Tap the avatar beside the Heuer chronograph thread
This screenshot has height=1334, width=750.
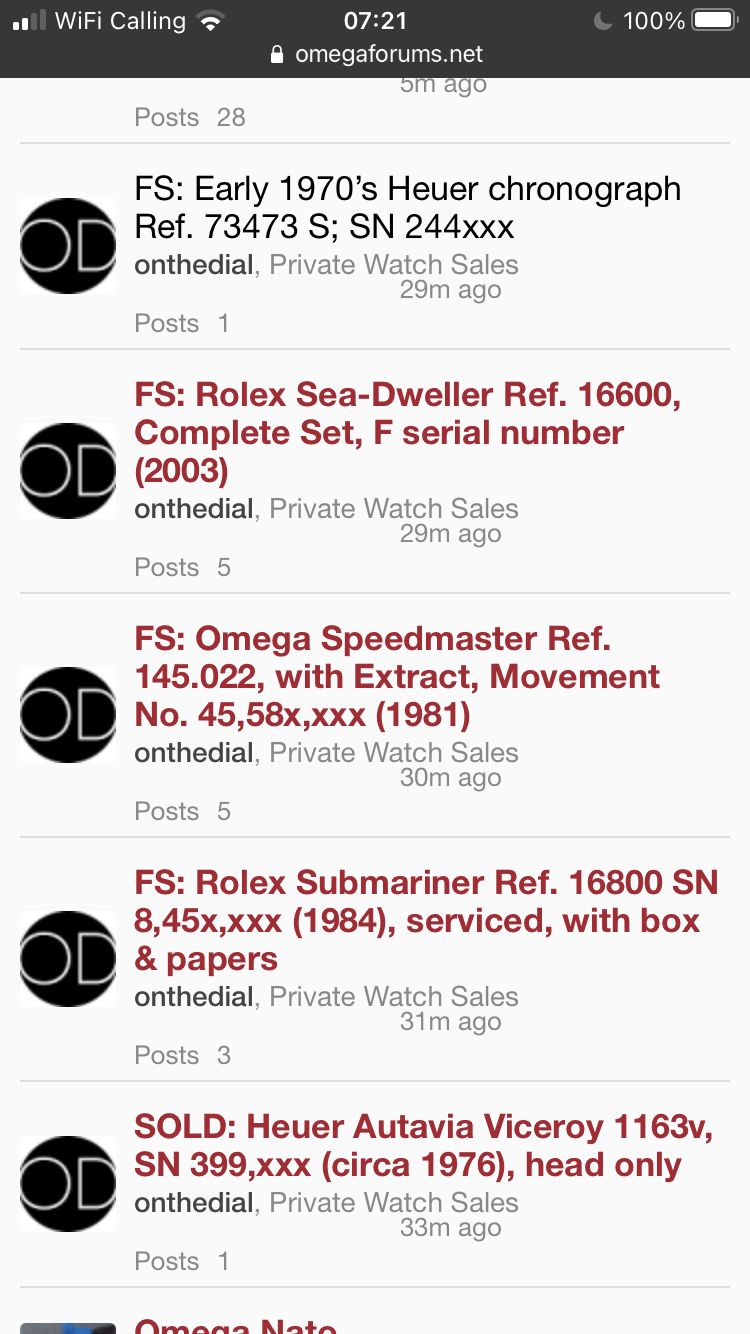(68, 246)
